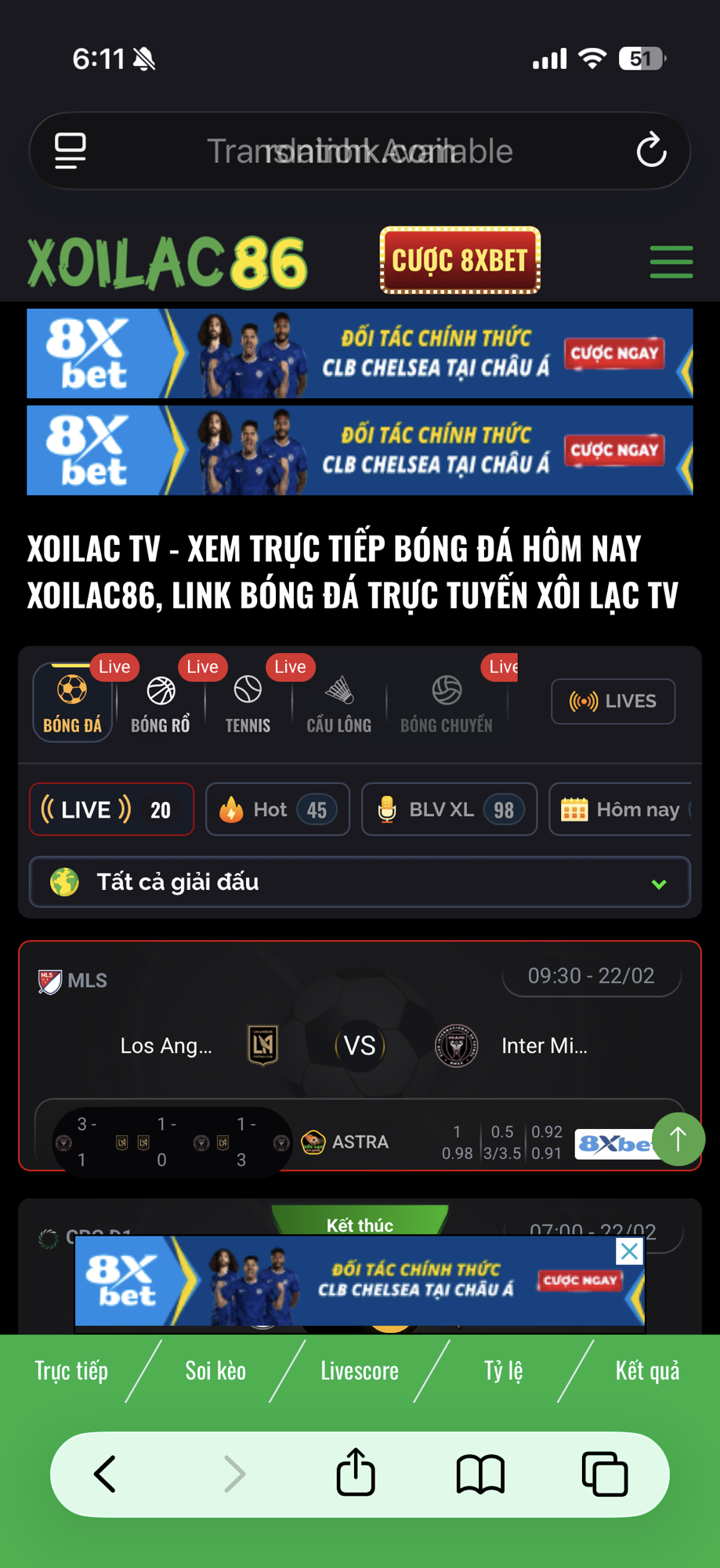Tap the CƯỢC 8XBET button
The width and height of the screenshot is (720, 1568).
tap(460, 260)
